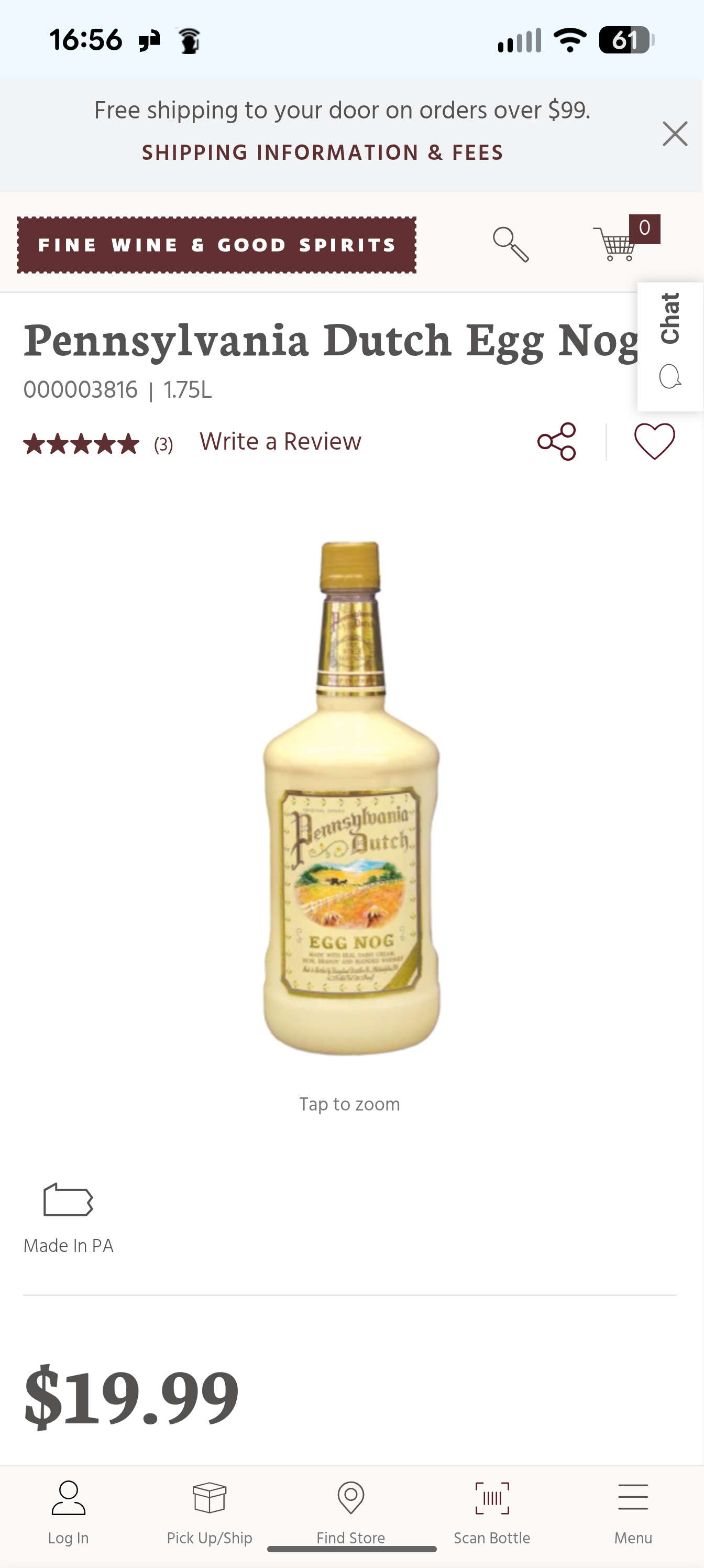Screen dimensions: 704x1568
Task: View the five-star product ratings
Action: coord(82,444)
